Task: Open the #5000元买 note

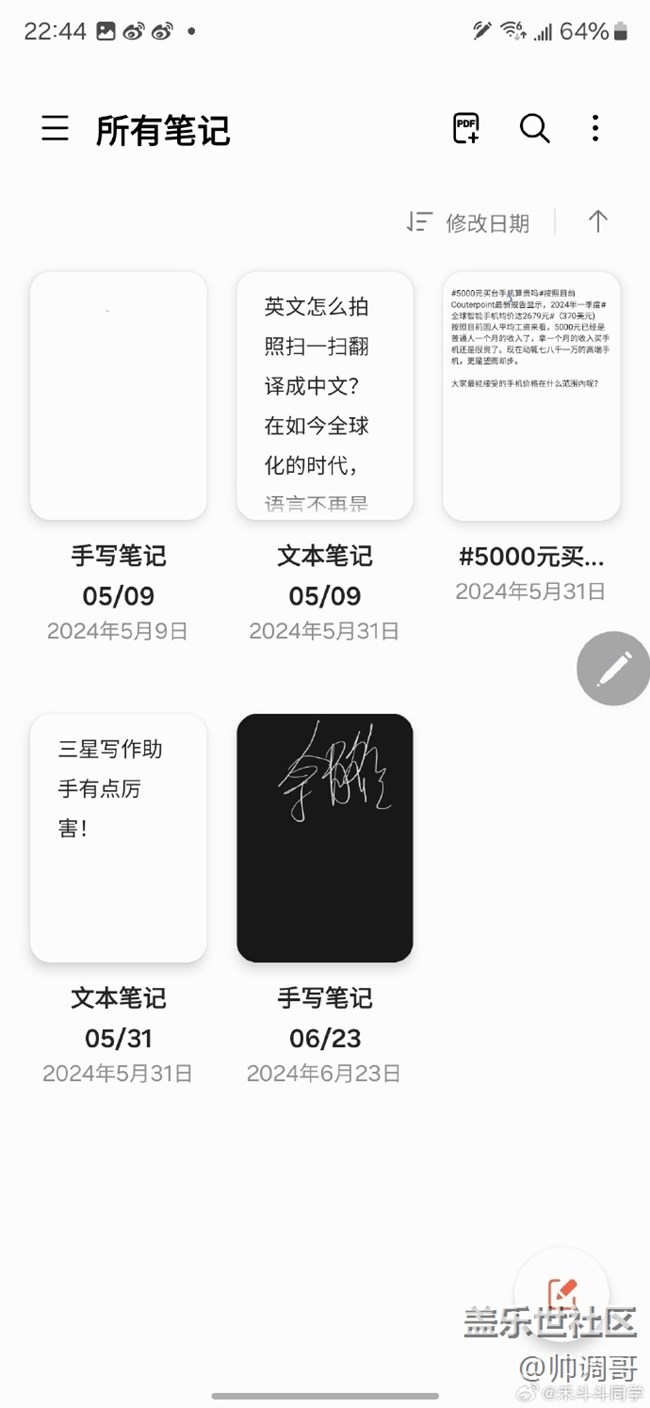Action: (x=531, y=396)
